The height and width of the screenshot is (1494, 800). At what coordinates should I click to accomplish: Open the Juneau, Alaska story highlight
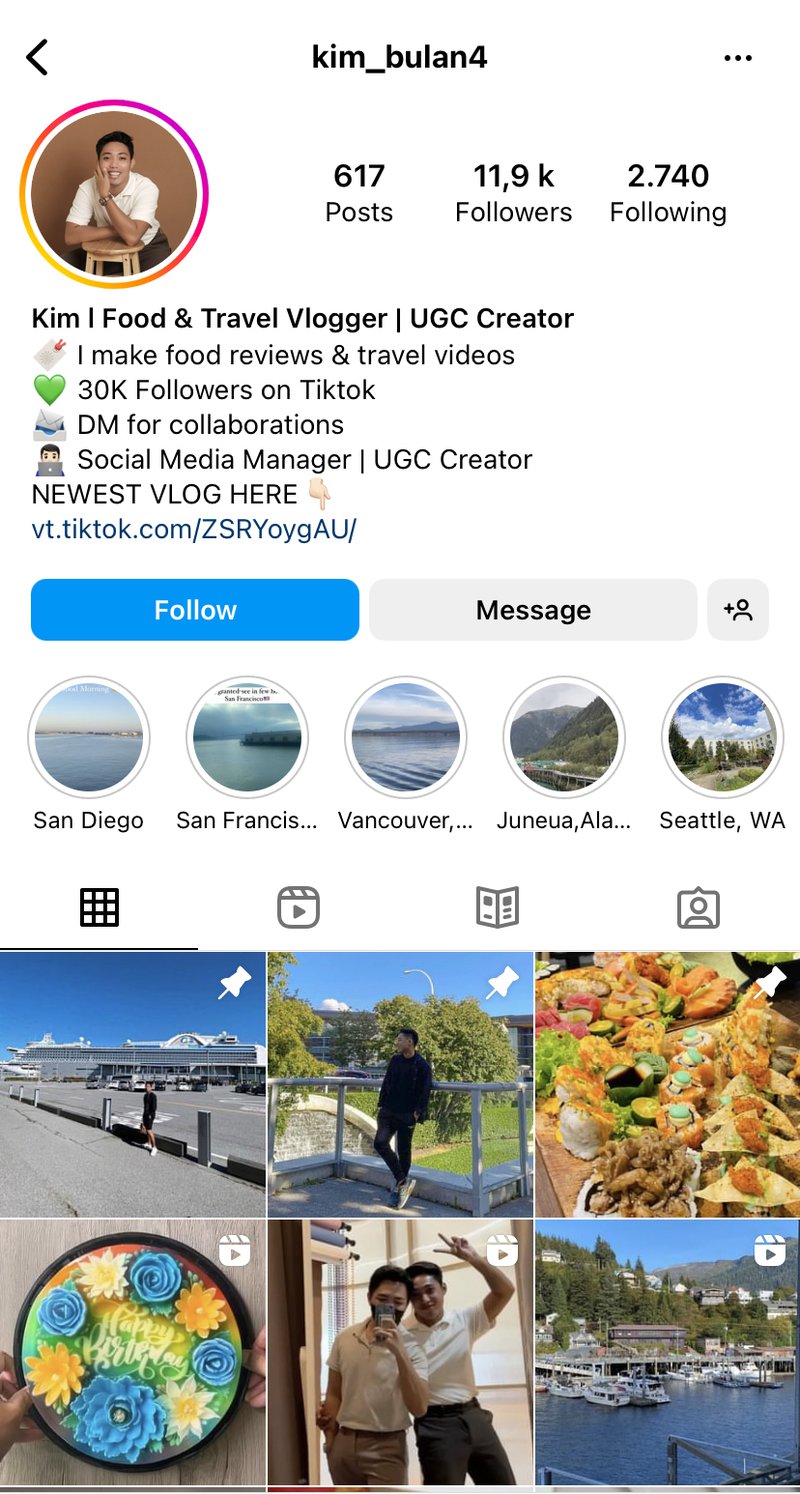[x=564, y=737]
